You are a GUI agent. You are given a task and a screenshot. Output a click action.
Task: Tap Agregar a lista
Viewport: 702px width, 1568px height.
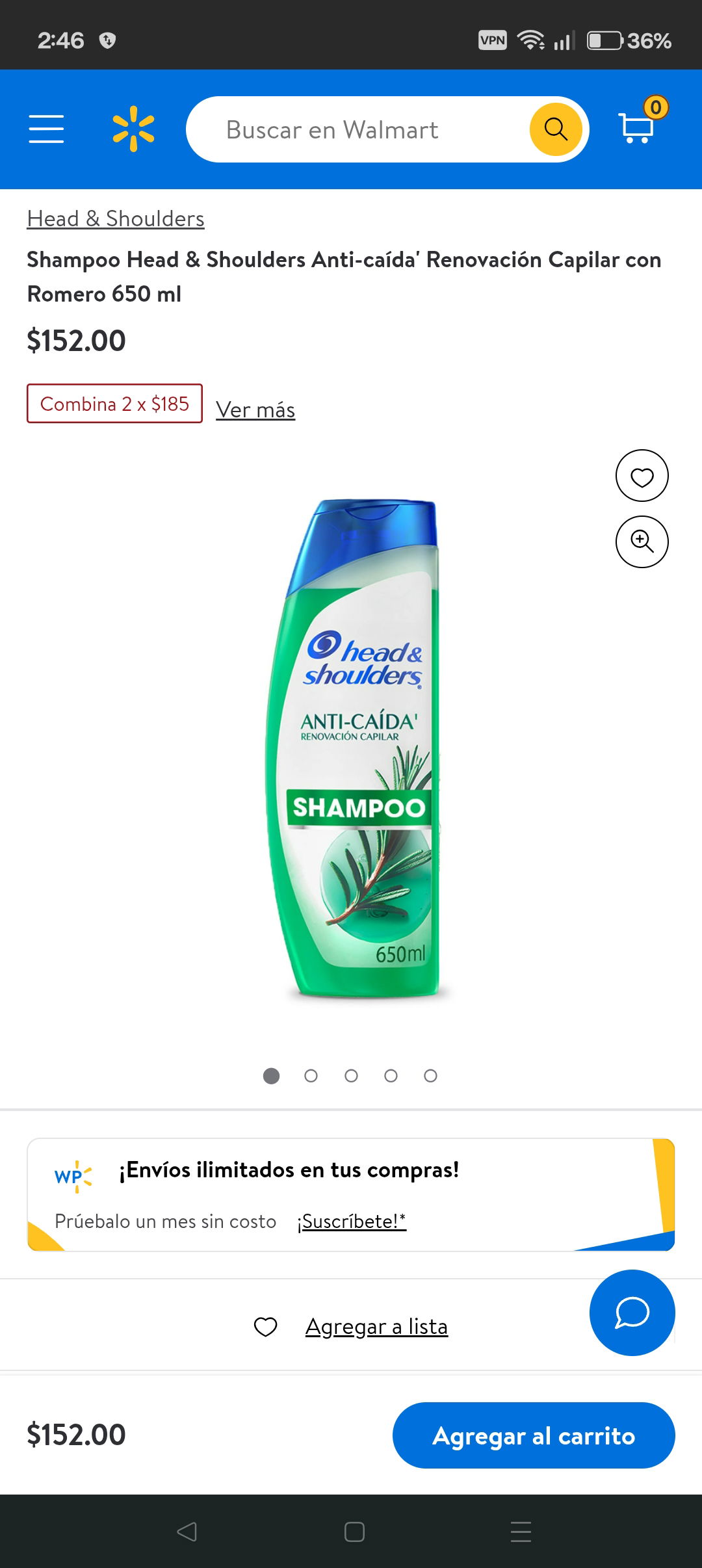[376, 1327]
